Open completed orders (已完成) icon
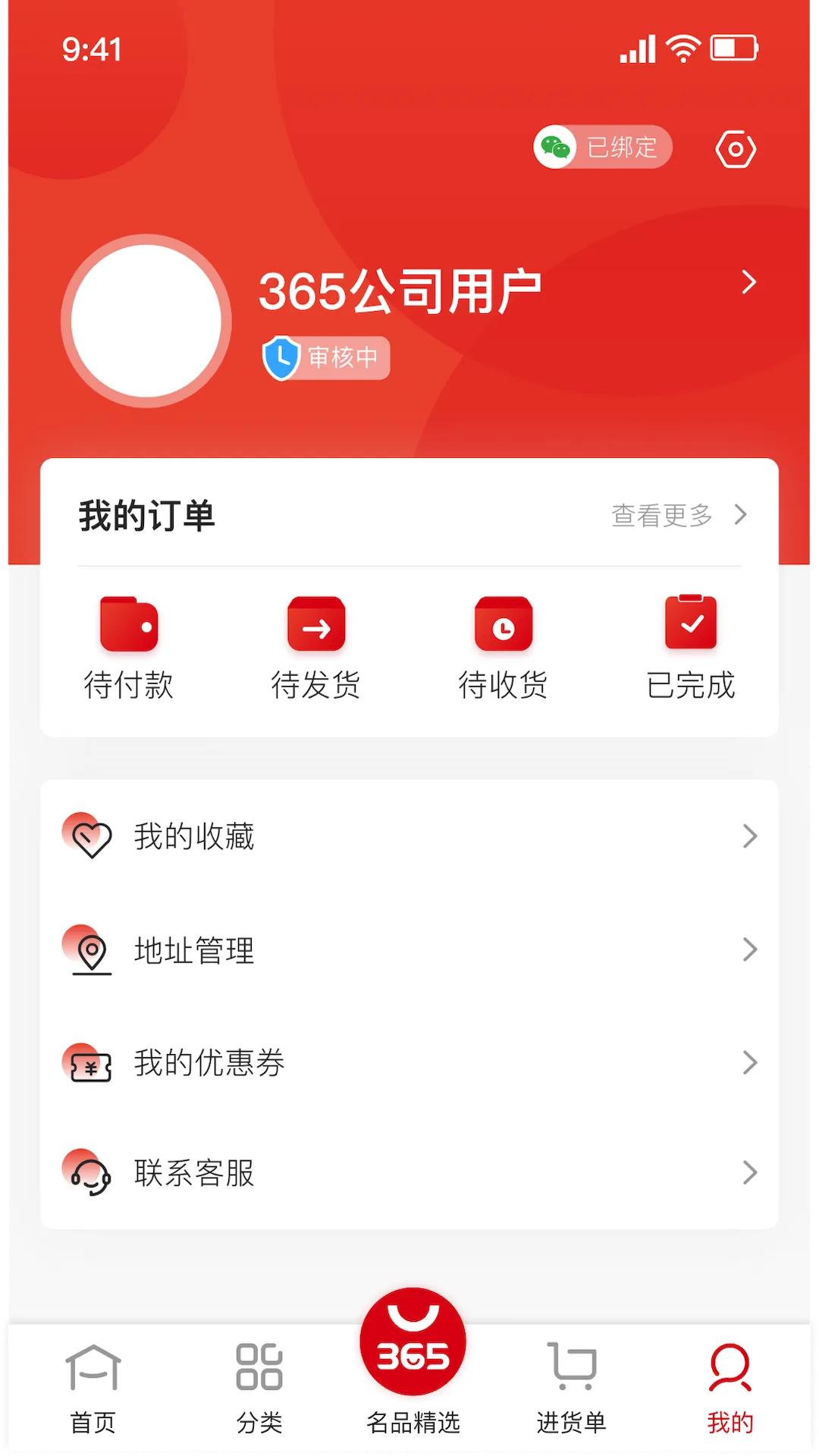The image size is (819, 1456). click(691, 623)
